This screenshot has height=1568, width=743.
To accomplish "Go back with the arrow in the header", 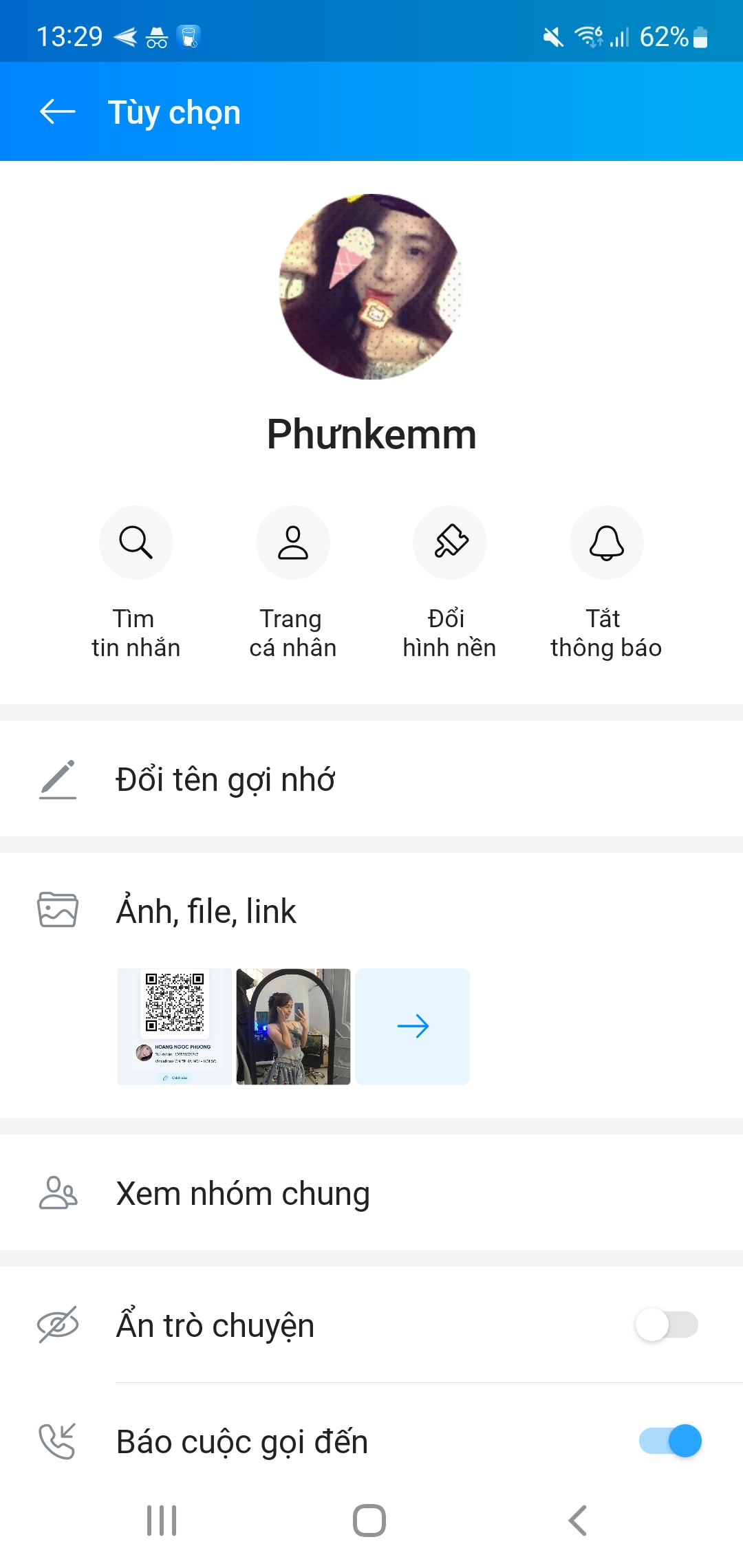I will point(58,111).
